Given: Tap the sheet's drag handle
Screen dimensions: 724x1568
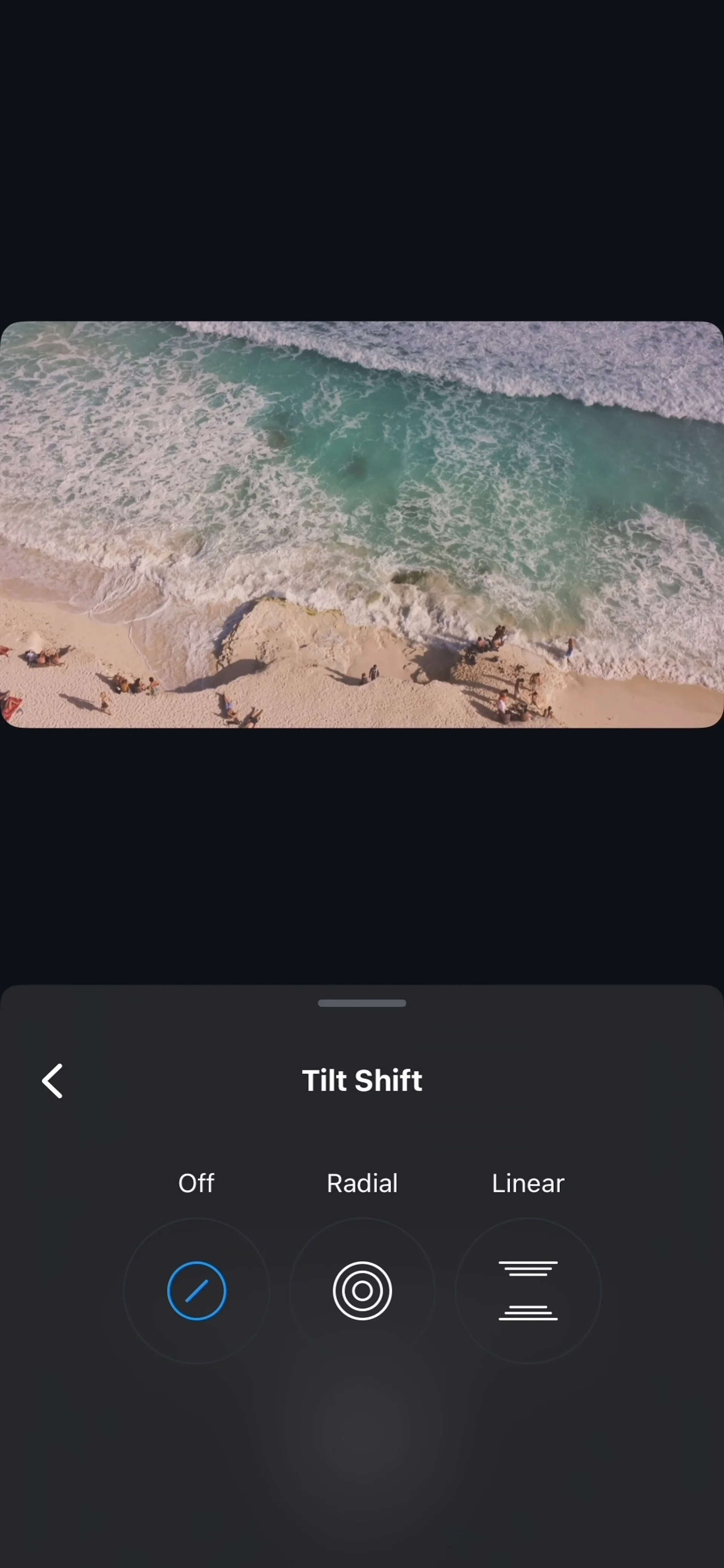Looking at the screenshot, I should (362, 1003).
